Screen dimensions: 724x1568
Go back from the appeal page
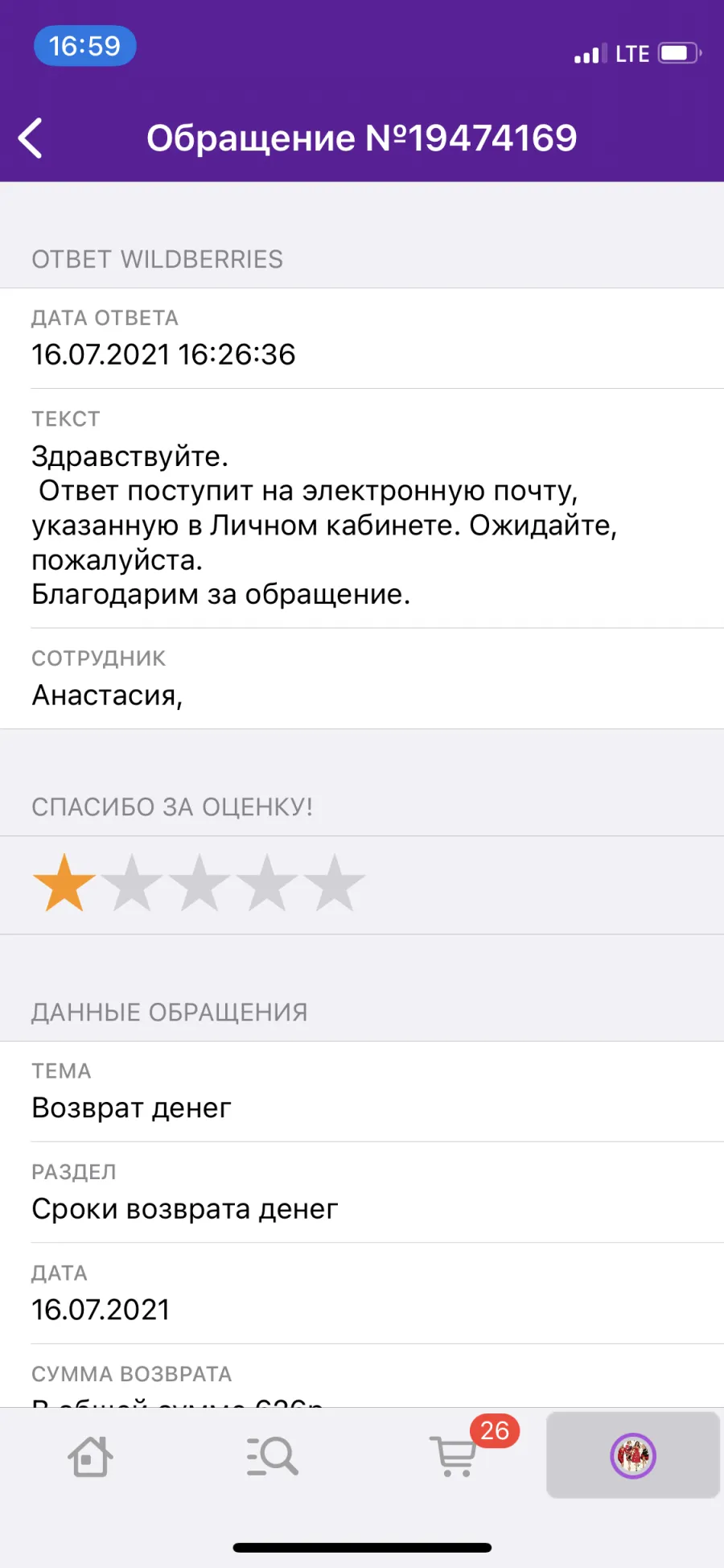pyautogui.click(x=31, y=138)
